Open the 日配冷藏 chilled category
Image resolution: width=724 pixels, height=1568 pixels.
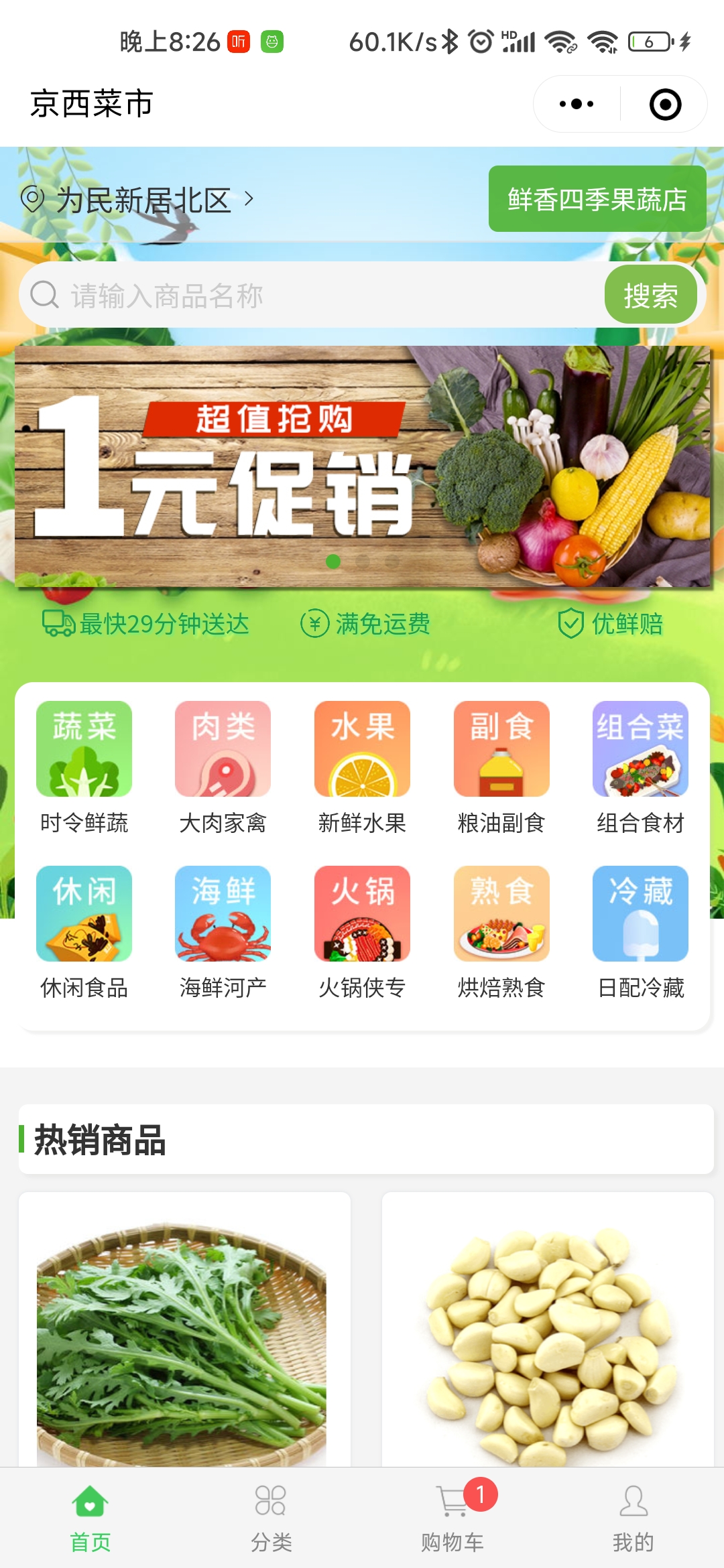click(640, 932)
